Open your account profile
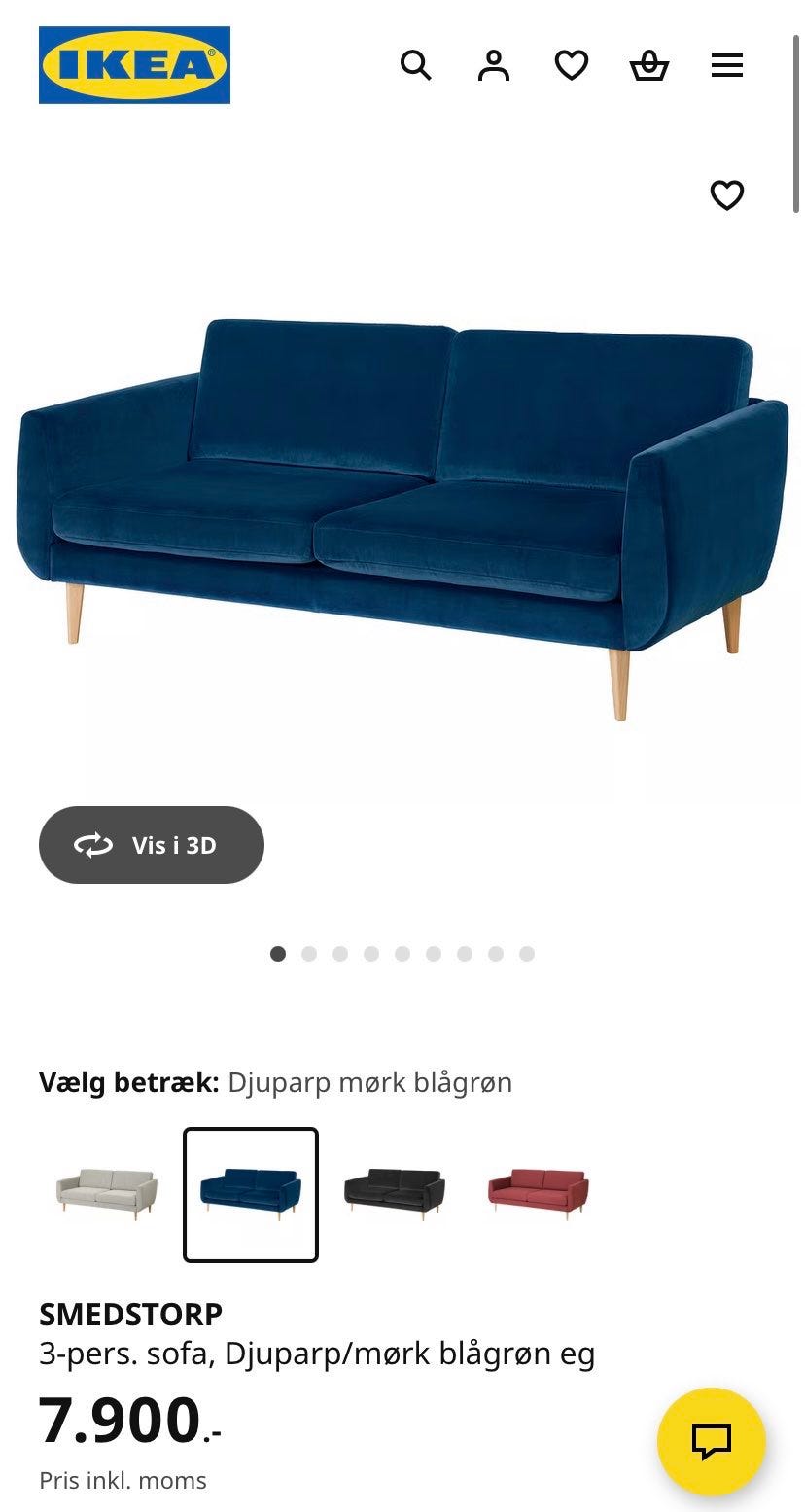805x1512 pixels. click(494, 65)
